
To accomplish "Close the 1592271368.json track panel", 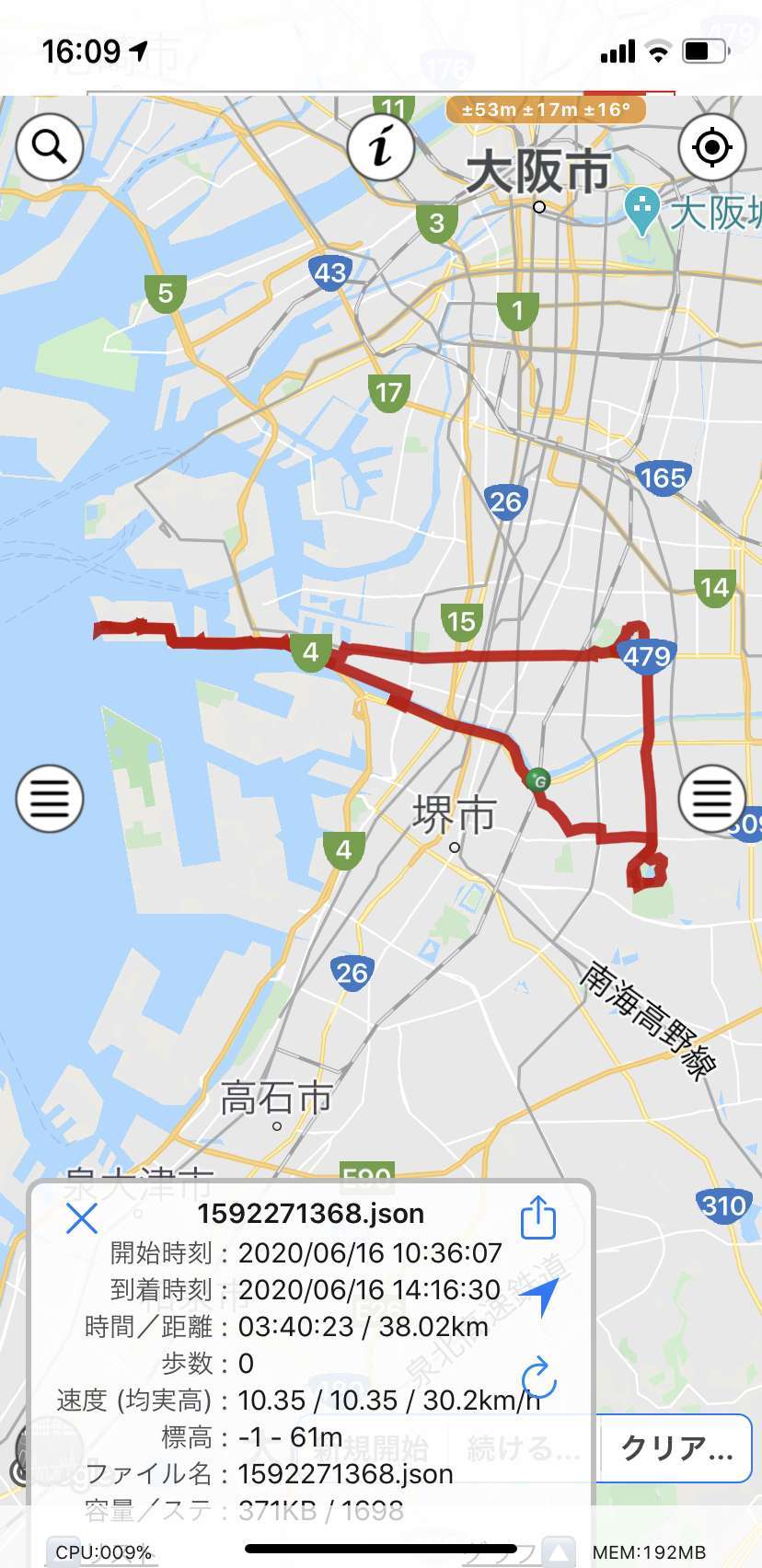I will (x=82, y=1218).
